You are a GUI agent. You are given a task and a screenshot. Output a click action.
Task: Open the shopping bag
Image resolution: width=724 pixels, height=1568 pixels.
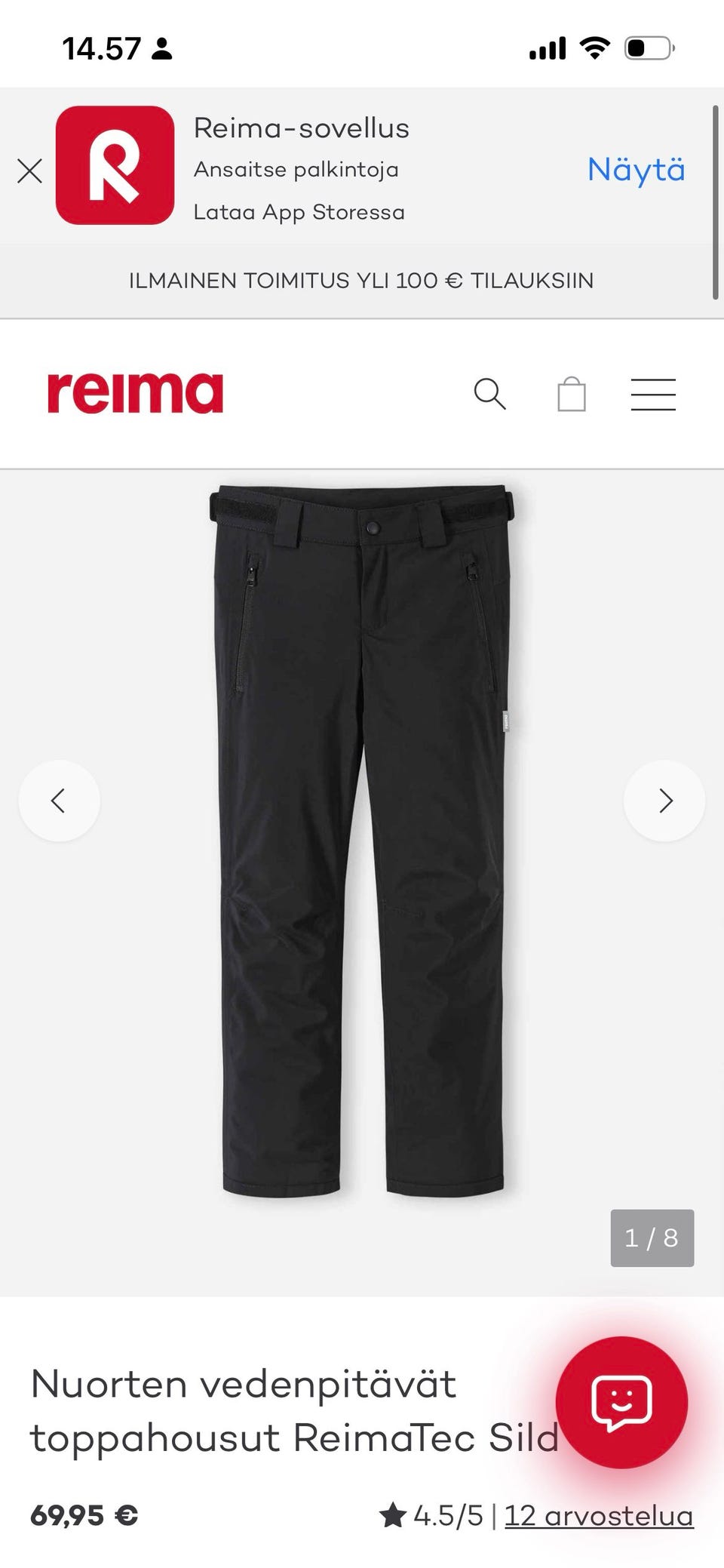coord(572,394)
